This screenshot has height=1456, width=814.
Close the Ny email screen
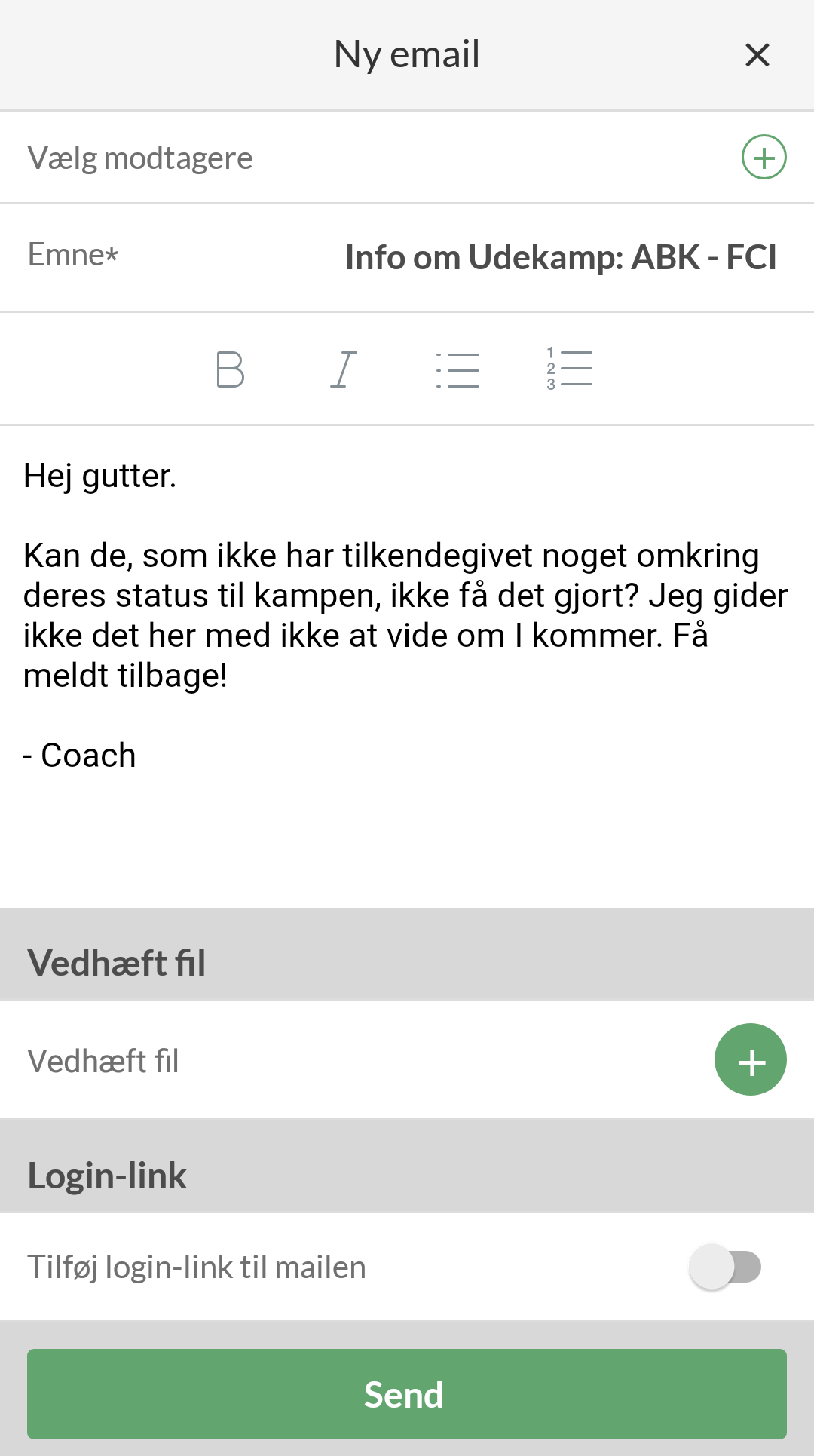[x=757, y=55]
